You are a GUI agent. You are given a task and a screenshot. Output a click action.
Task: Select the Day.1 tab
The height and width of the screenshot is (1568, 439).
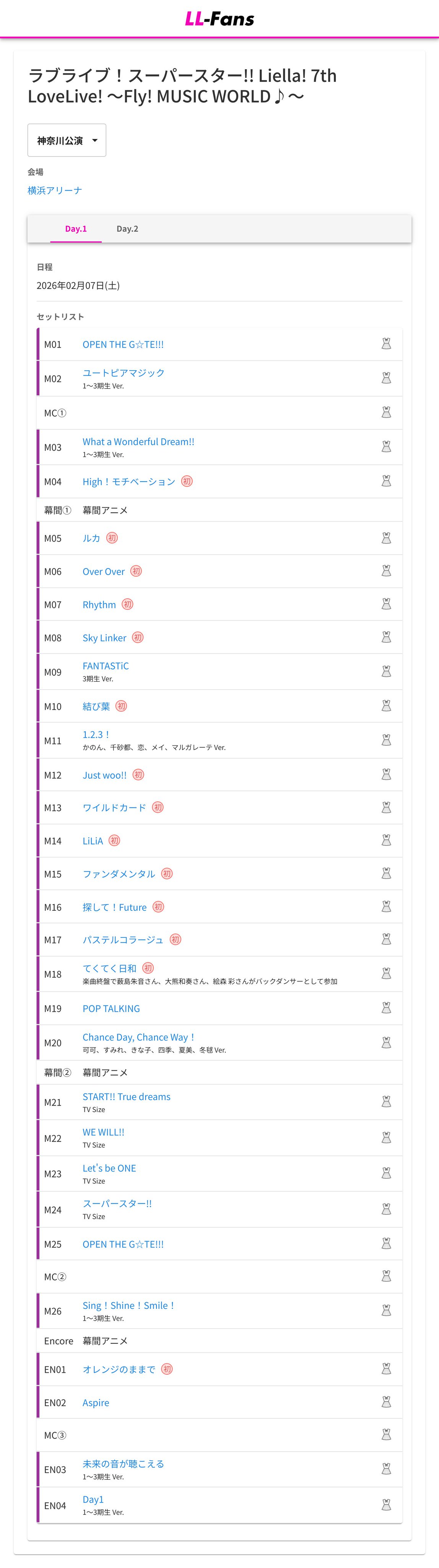[x=76, y=229]
